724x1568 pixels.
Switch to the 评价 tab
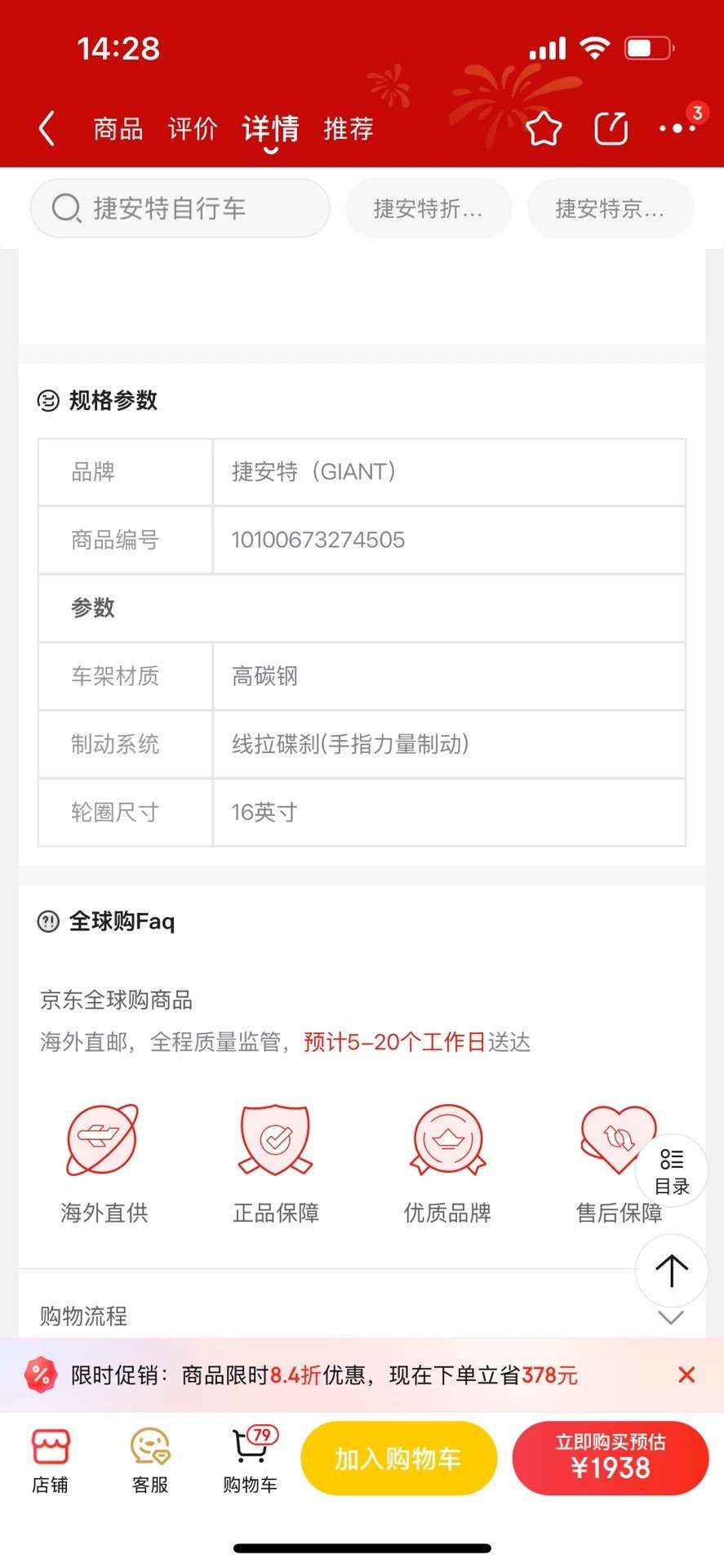pos(193,129)
